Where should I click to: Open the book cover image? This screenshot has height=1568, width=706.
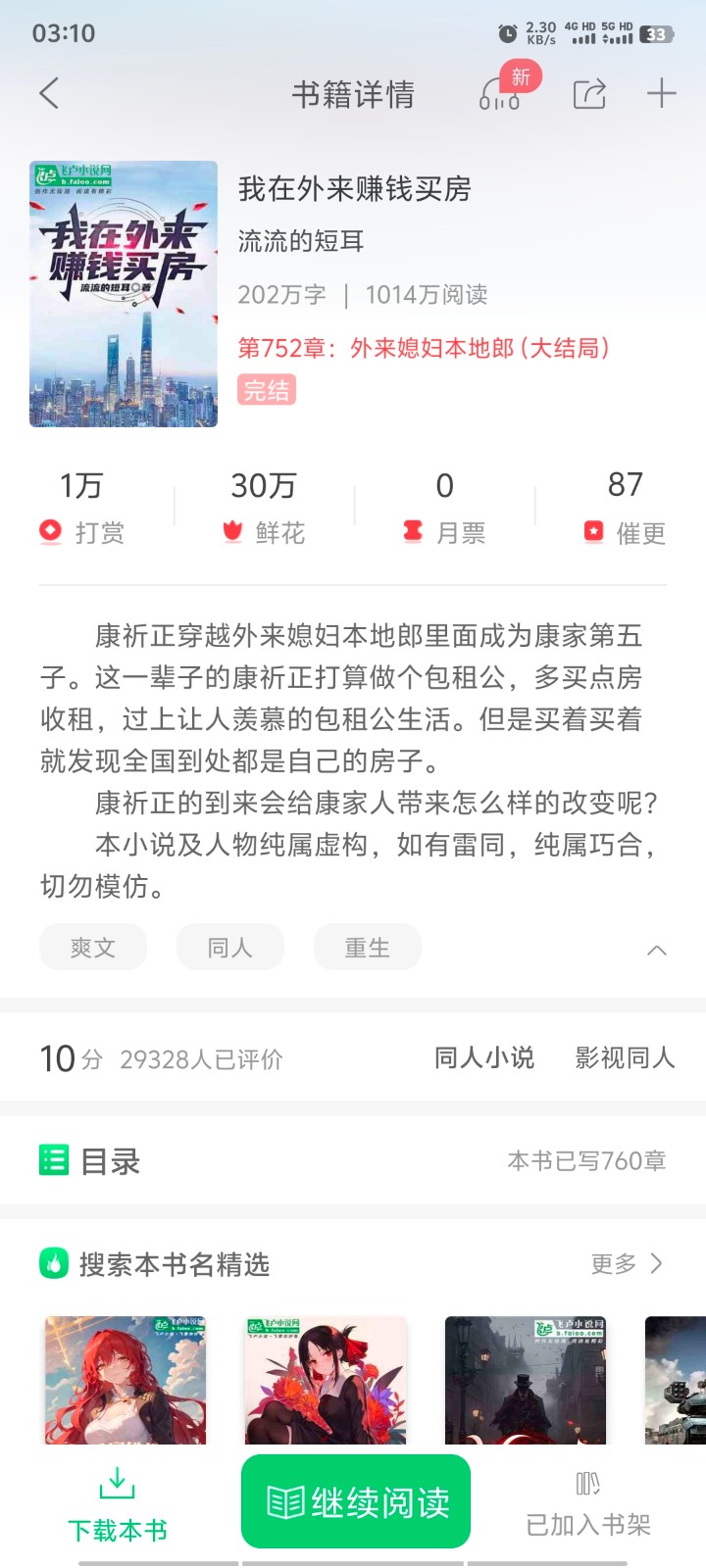(124, 294)
